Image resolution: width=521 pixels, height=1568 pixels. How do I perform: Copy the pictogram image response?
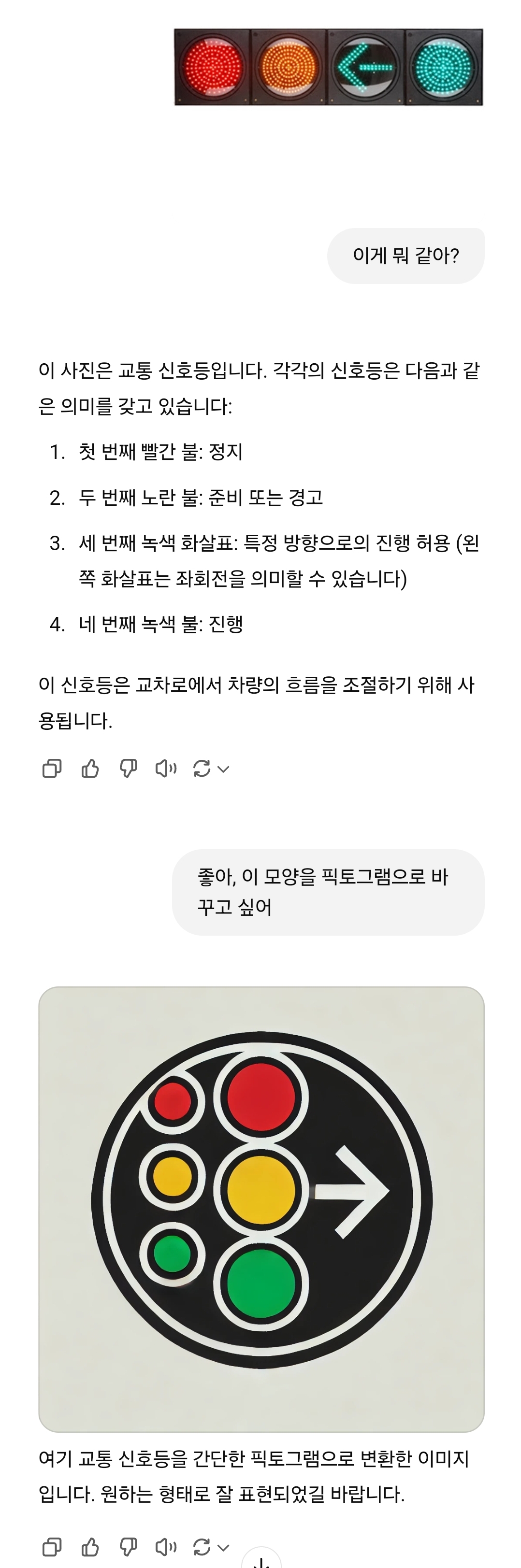[x=52, y=1547]
